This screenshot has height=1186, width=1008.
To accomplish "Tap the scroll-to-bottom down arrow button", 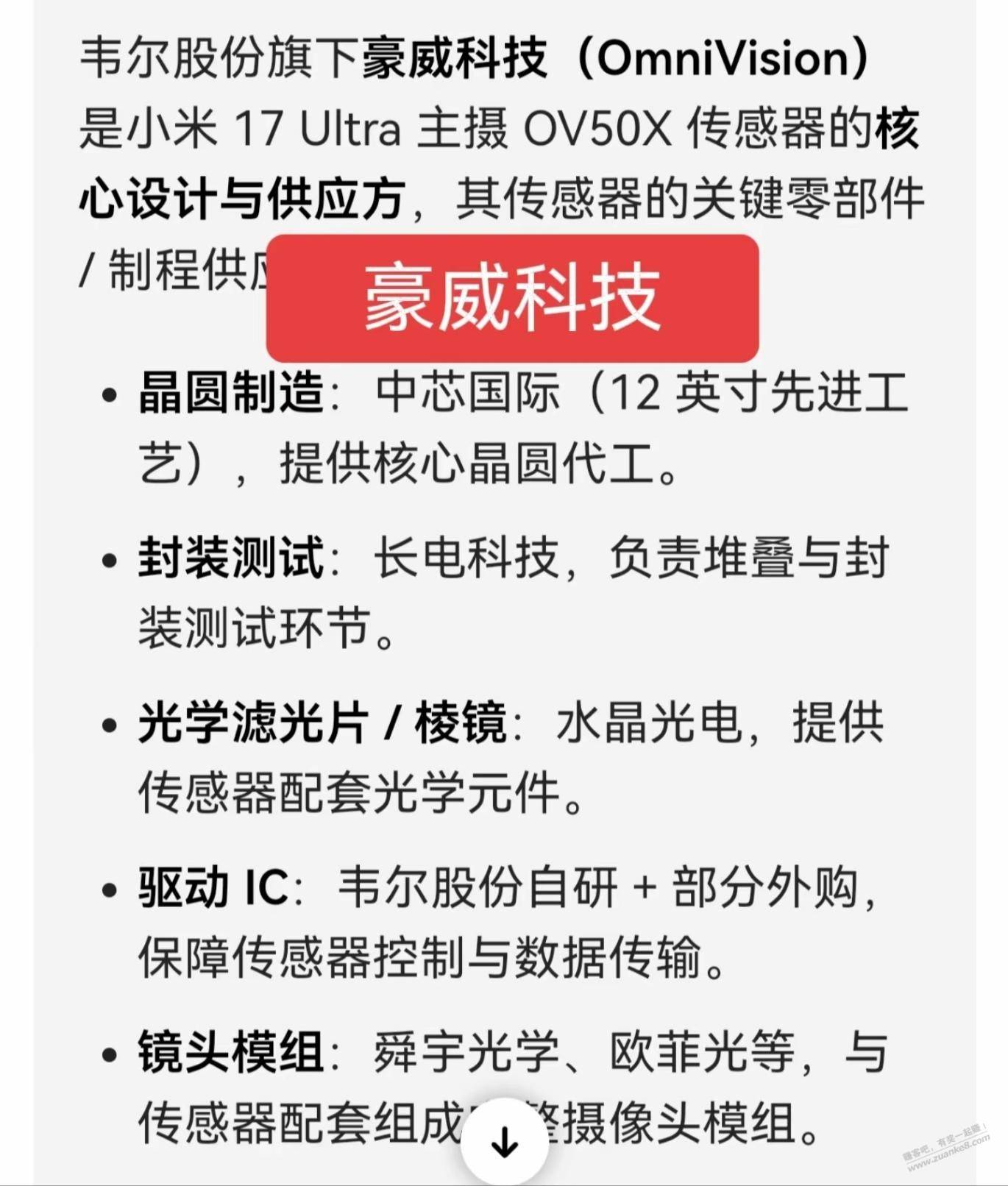I will click(x=505, y=1142).
